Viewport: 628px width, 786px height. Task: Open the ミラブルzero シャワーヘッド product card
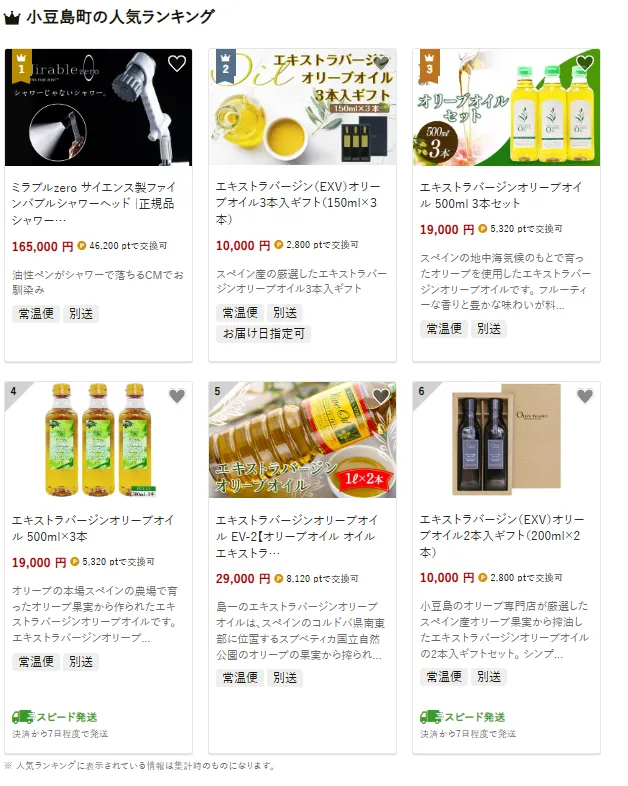[98, 203]
